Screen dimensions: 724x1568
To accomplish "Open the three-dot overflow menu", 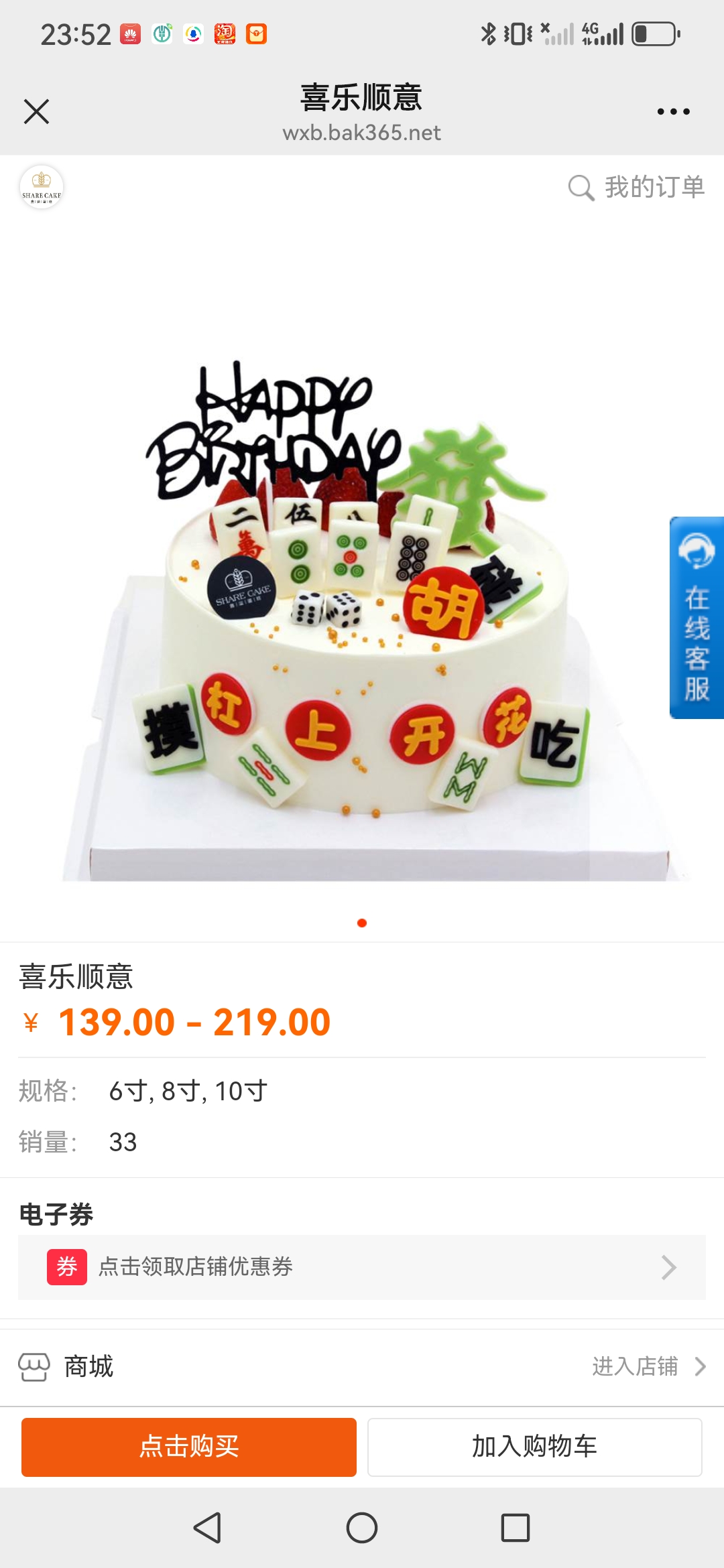I will click(x=673, y=111).
